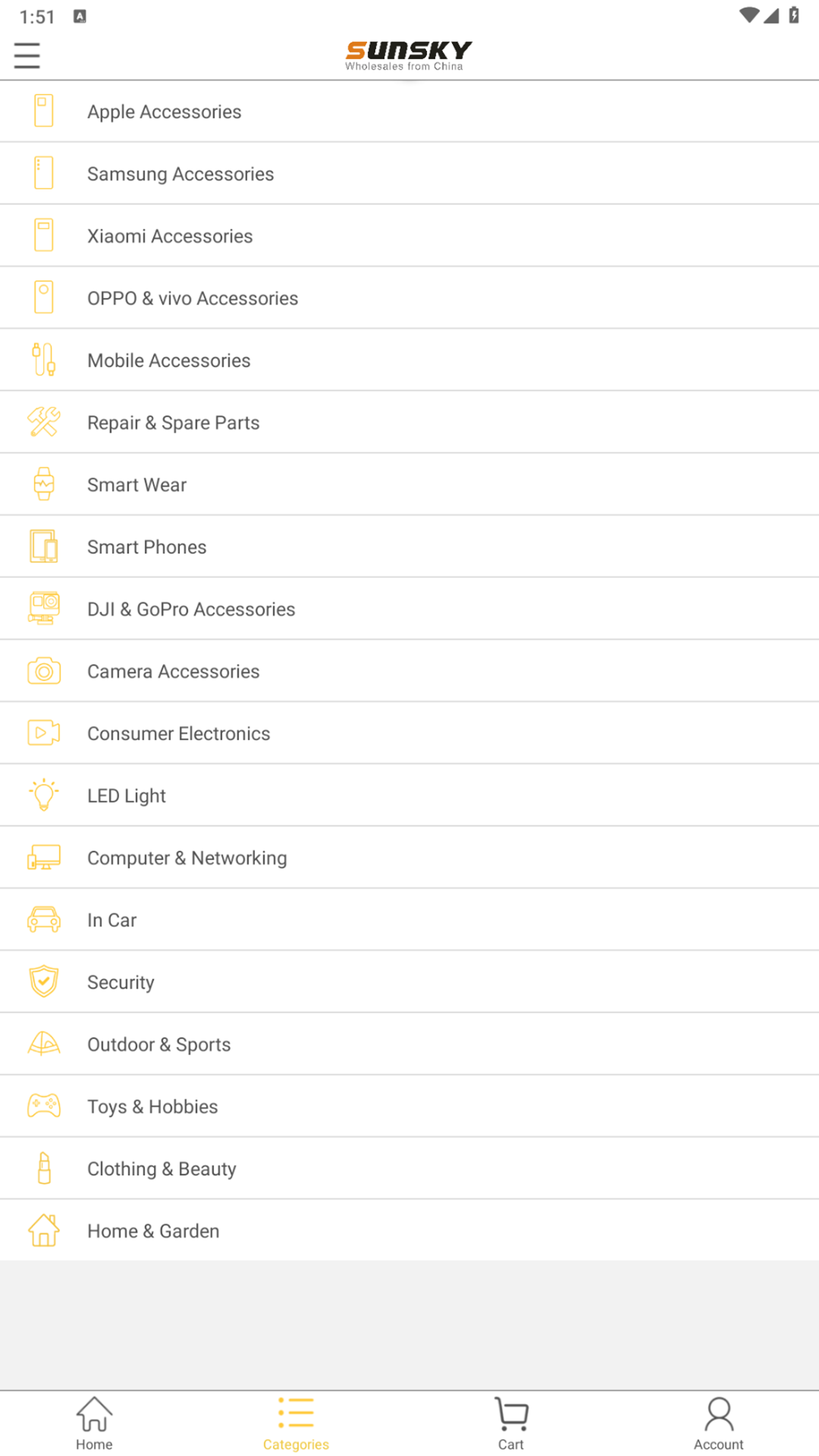Switch to the Home tab
The image size is (819, 1456).
[x=94, y=1423]
